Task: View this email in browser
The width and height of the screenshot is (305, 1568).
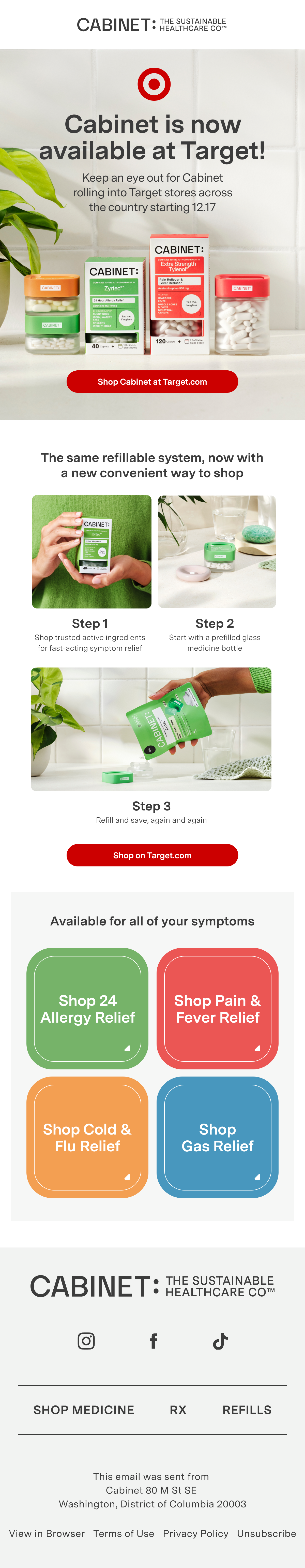Action: click(x=47, y=1533)
